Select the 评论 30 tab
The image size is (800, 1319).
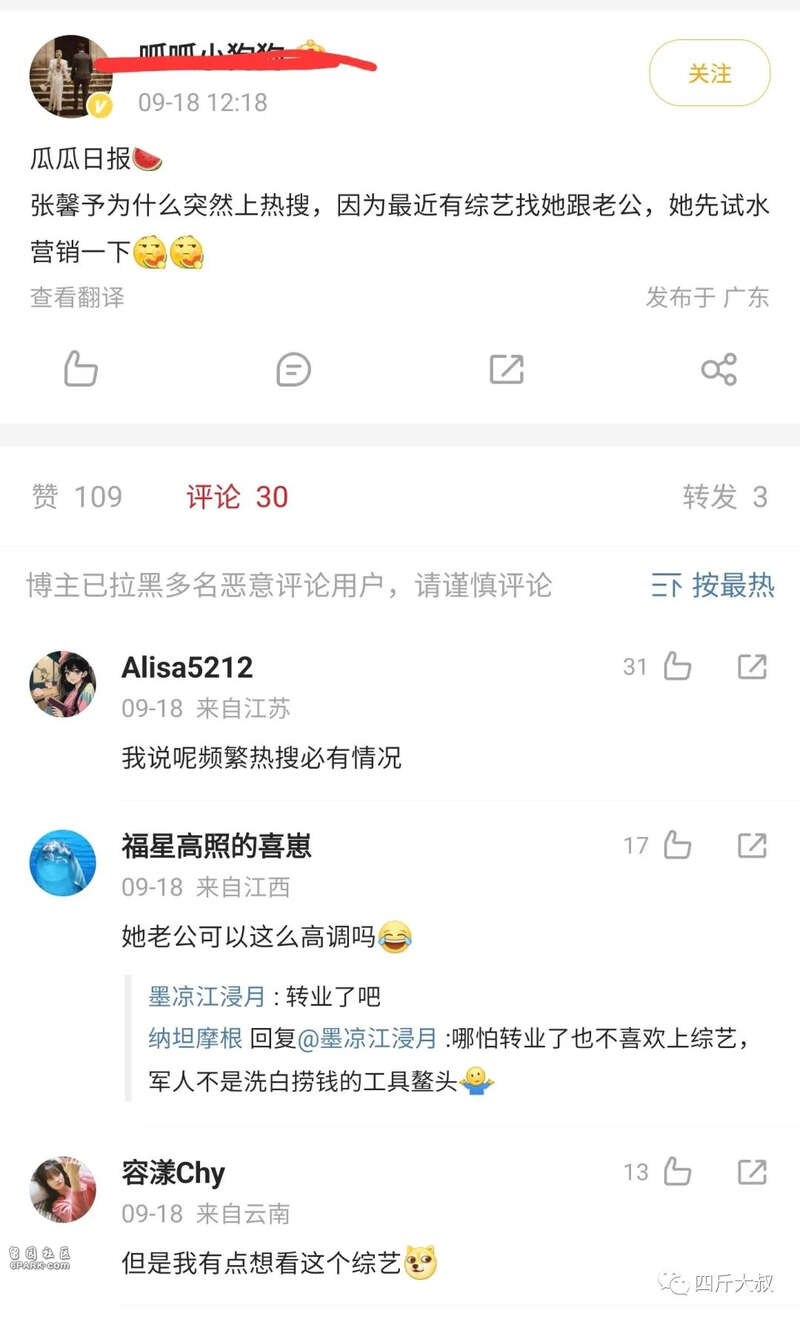[237, 497]
